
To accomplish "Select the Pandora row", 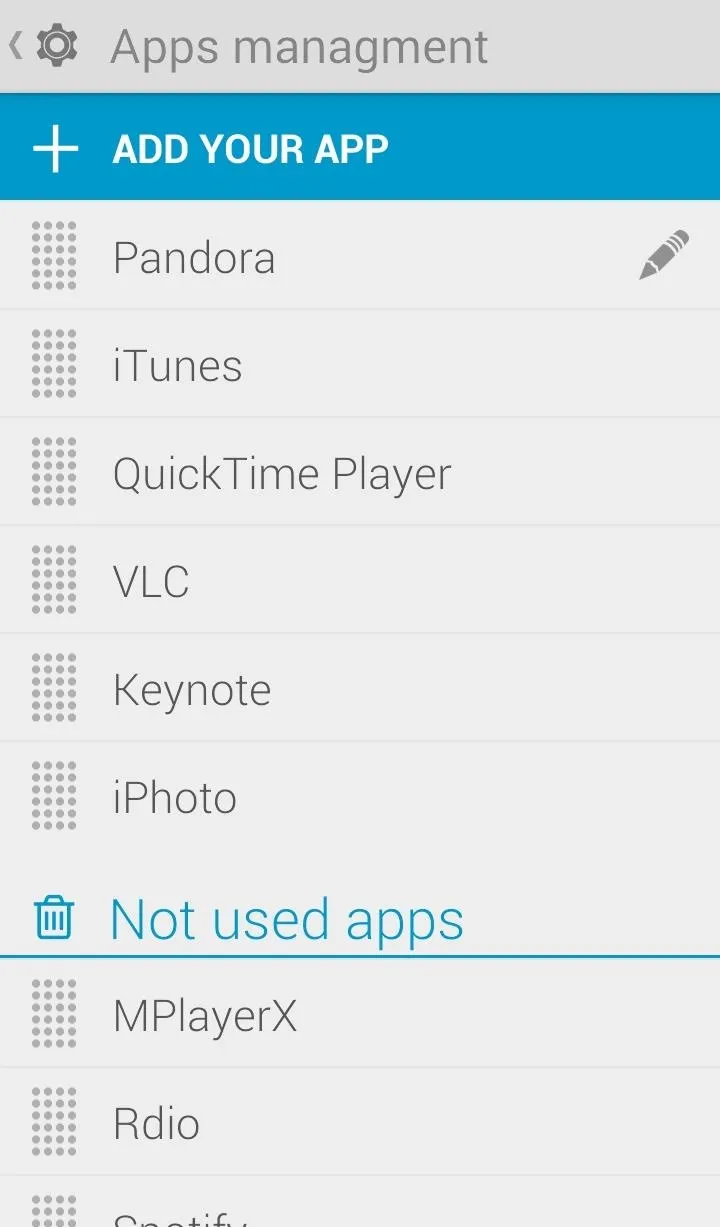I will point(360,255).
